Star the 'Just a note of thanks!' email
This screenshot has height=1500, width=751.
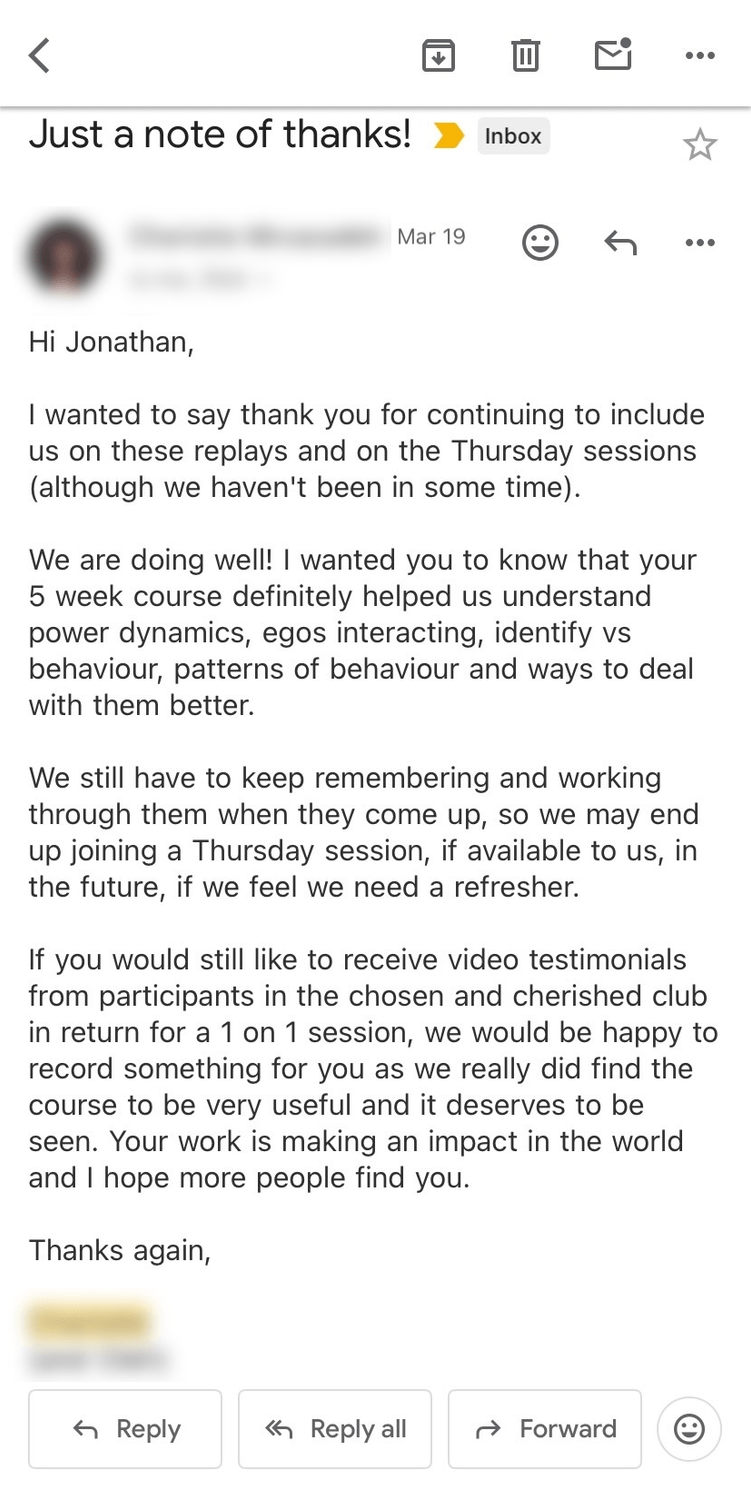click(x=700, y=145)
